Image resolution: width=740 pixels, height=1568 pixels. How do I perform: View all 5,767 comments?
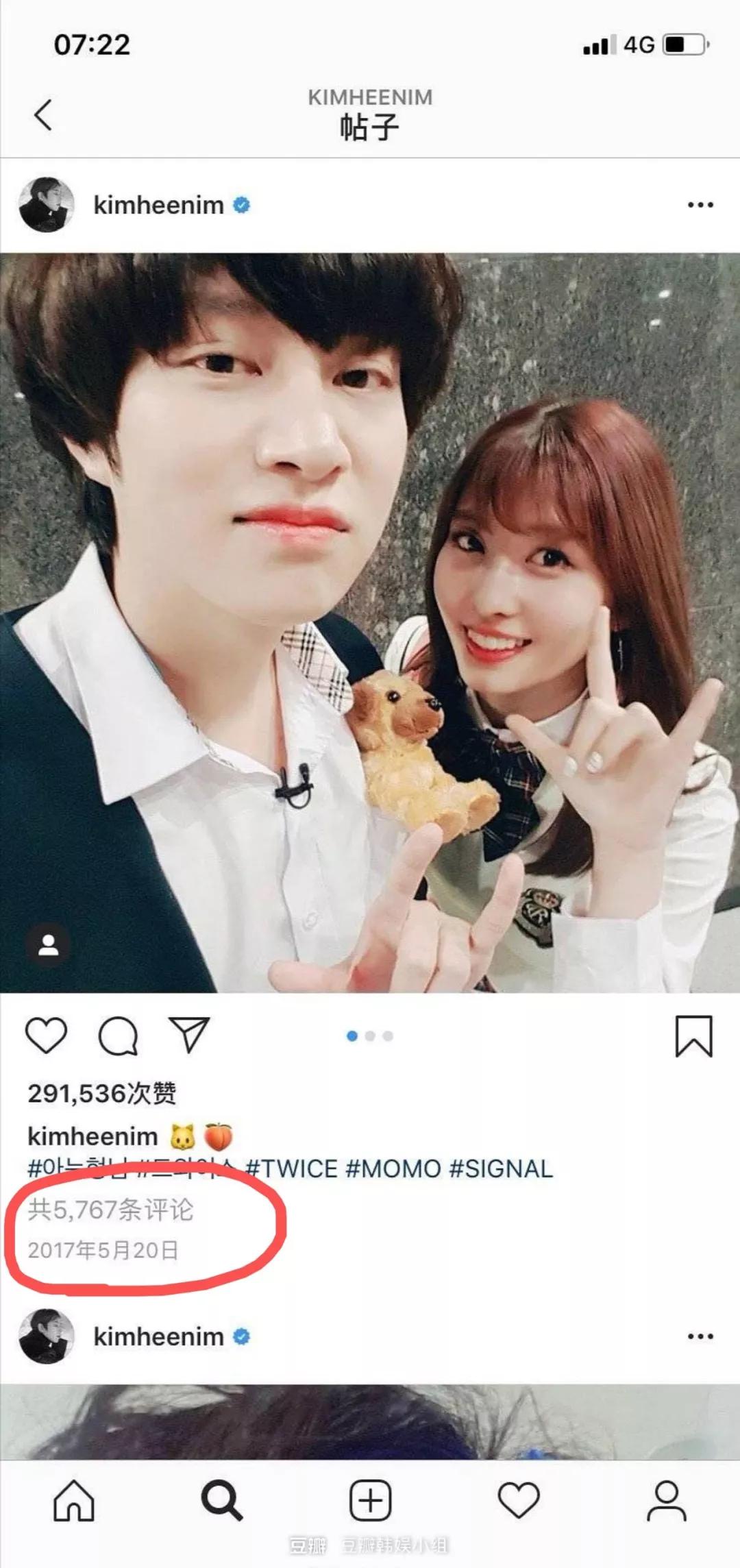click(110, 1210)
